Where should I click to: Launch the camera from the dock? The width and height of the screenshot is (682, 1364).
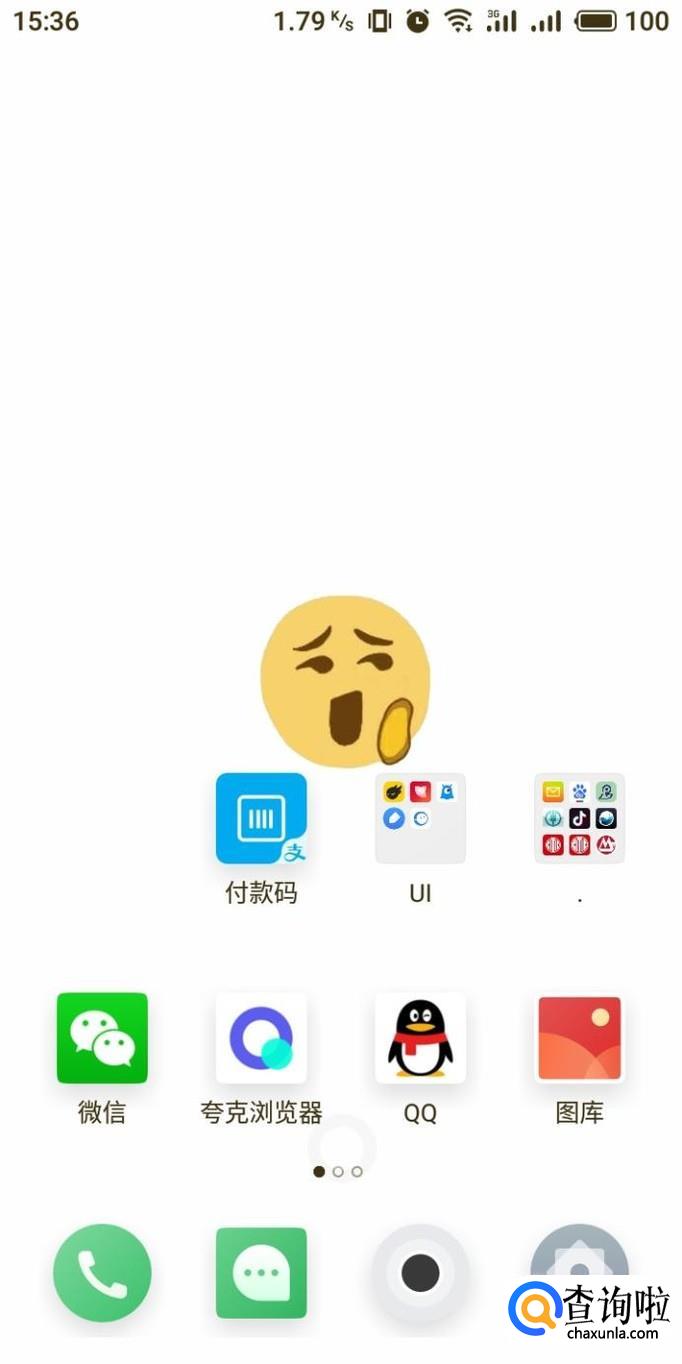420,1273
